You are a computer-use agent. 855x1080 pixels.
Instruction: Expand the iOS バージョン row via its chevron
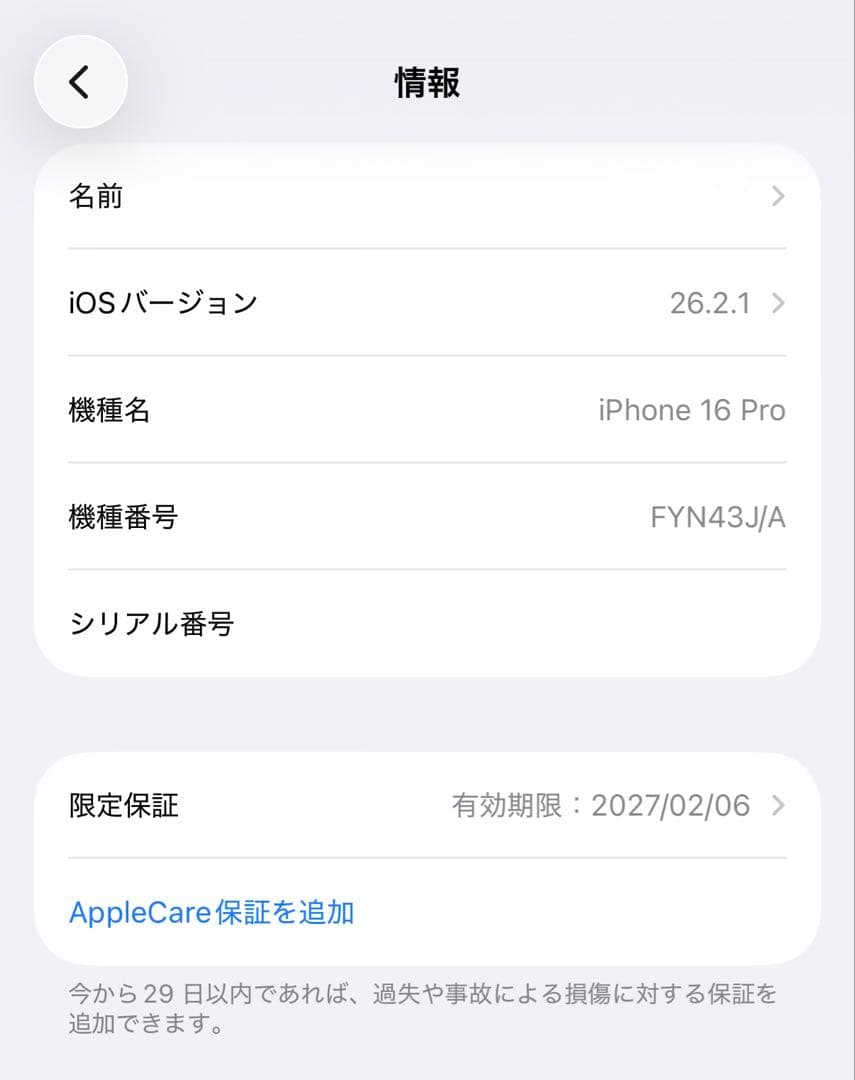(x=778, y=303)
